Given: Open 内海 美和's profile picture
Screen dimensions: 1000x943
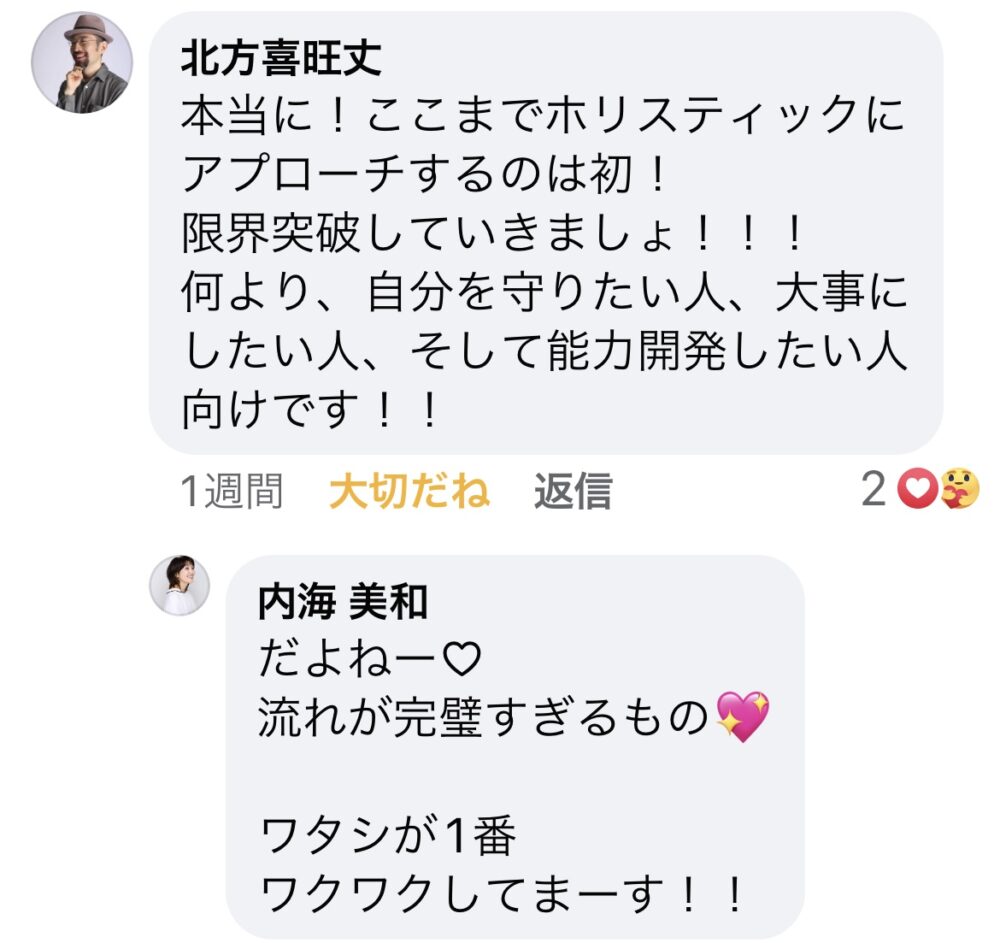Looking at the screenshot, I should pos(180,585).
